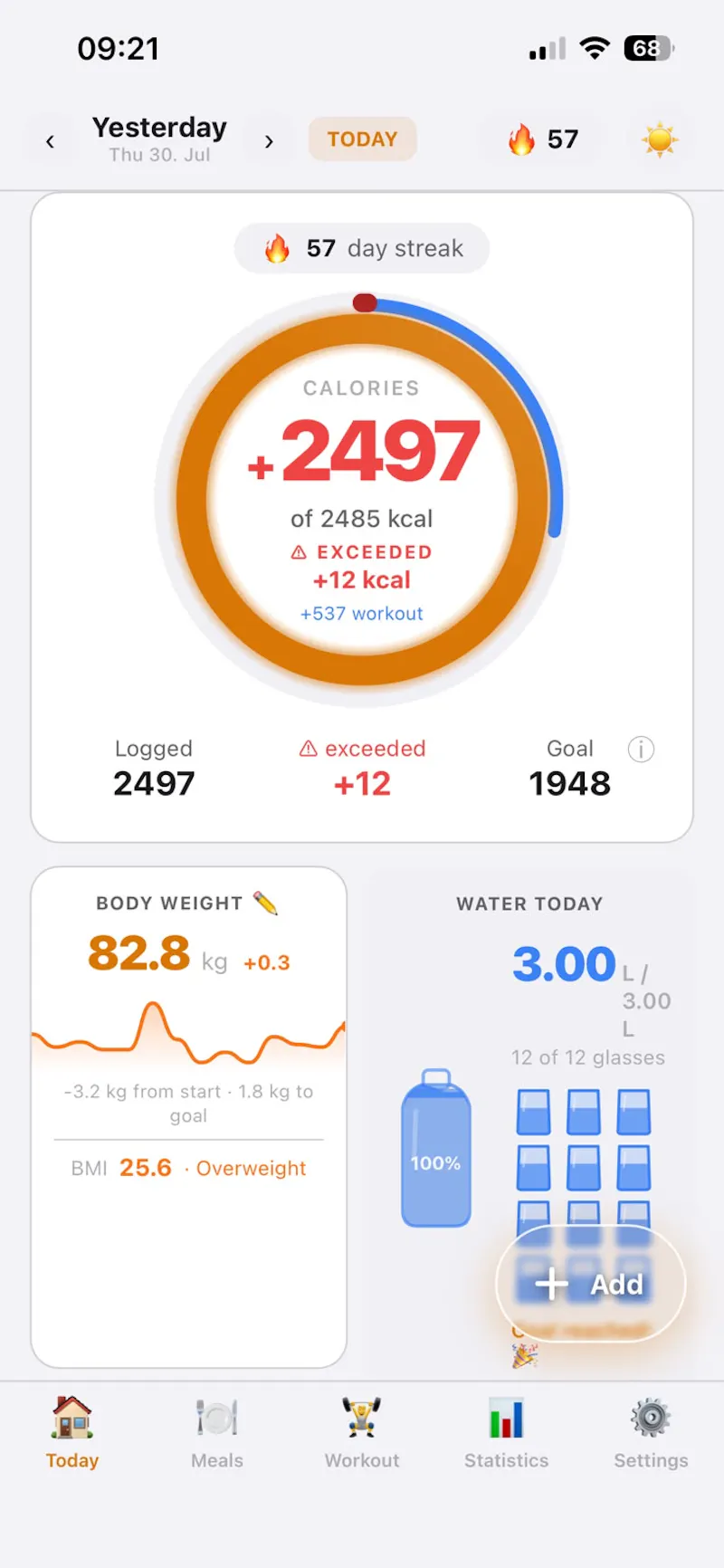Go to the previous day arrow
The image size is (724, 1568).
click(x=50, y=141)
